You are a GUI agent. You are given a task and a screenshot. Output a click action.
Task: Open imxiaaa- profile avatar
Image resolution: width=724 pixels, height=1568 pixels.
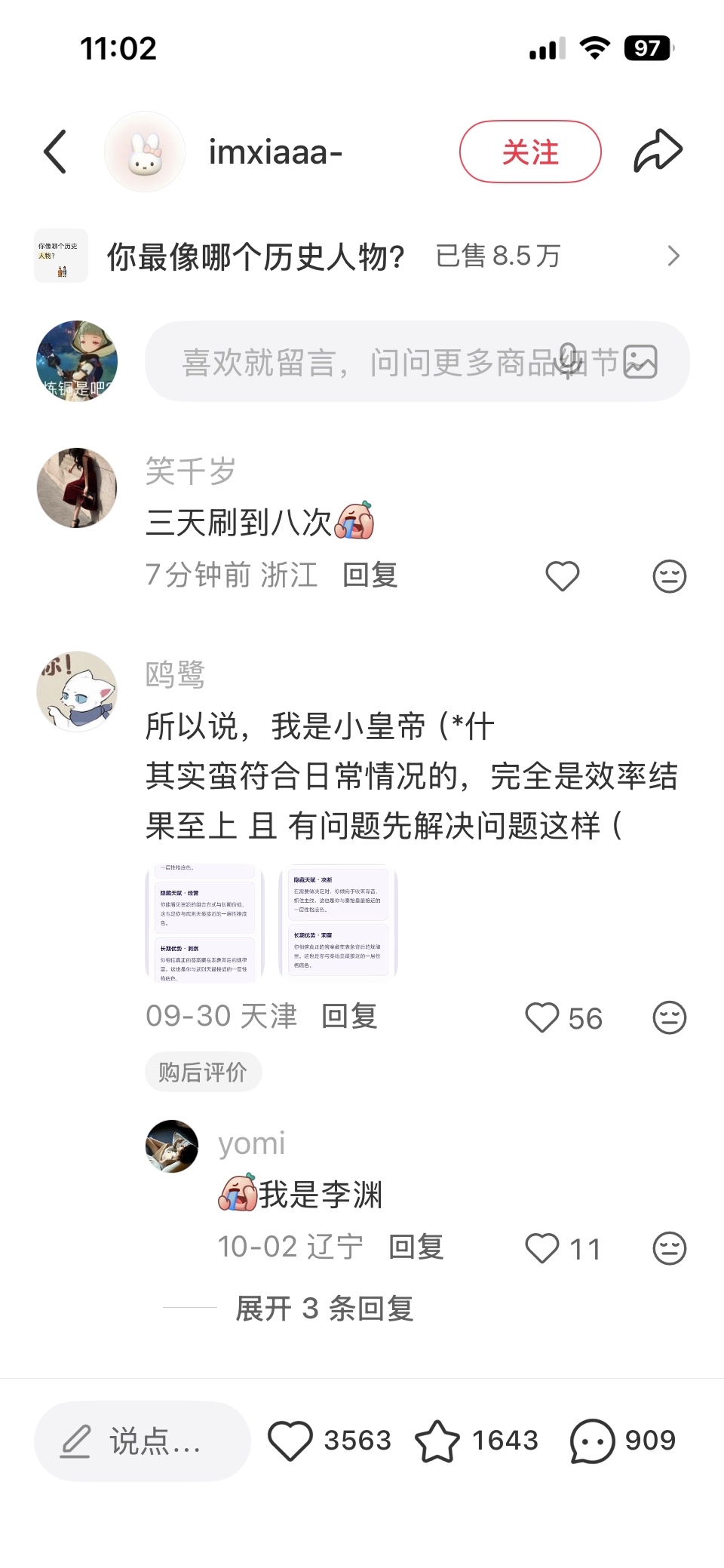click(145, 152)
